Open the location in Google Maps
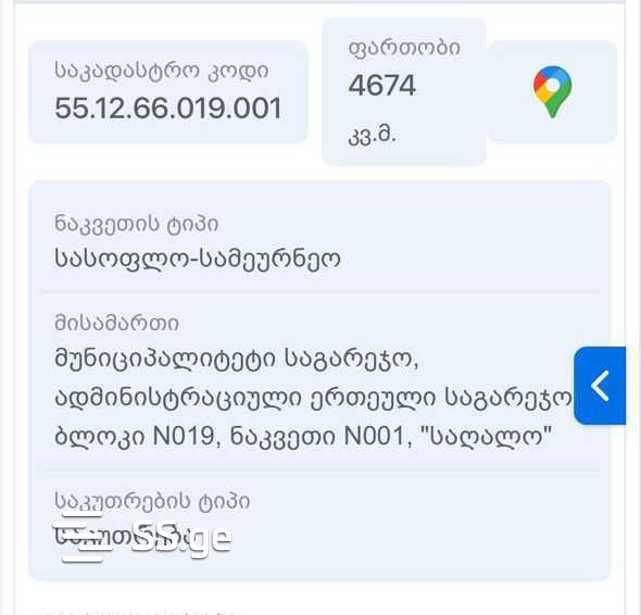The image size is (641, 615). click(x=552, y=92)
